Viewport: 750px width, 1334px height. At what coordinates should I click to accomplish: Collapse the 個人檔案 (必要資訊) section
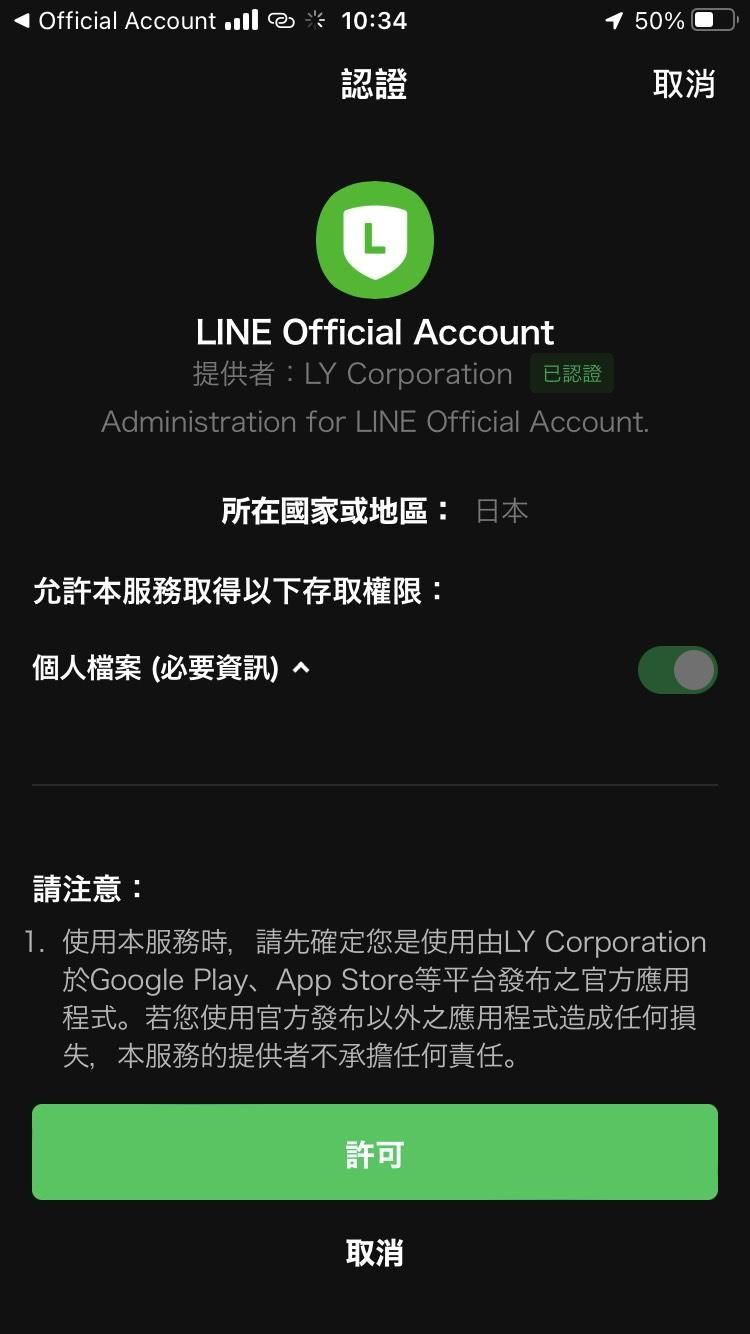tap(300, 668)
